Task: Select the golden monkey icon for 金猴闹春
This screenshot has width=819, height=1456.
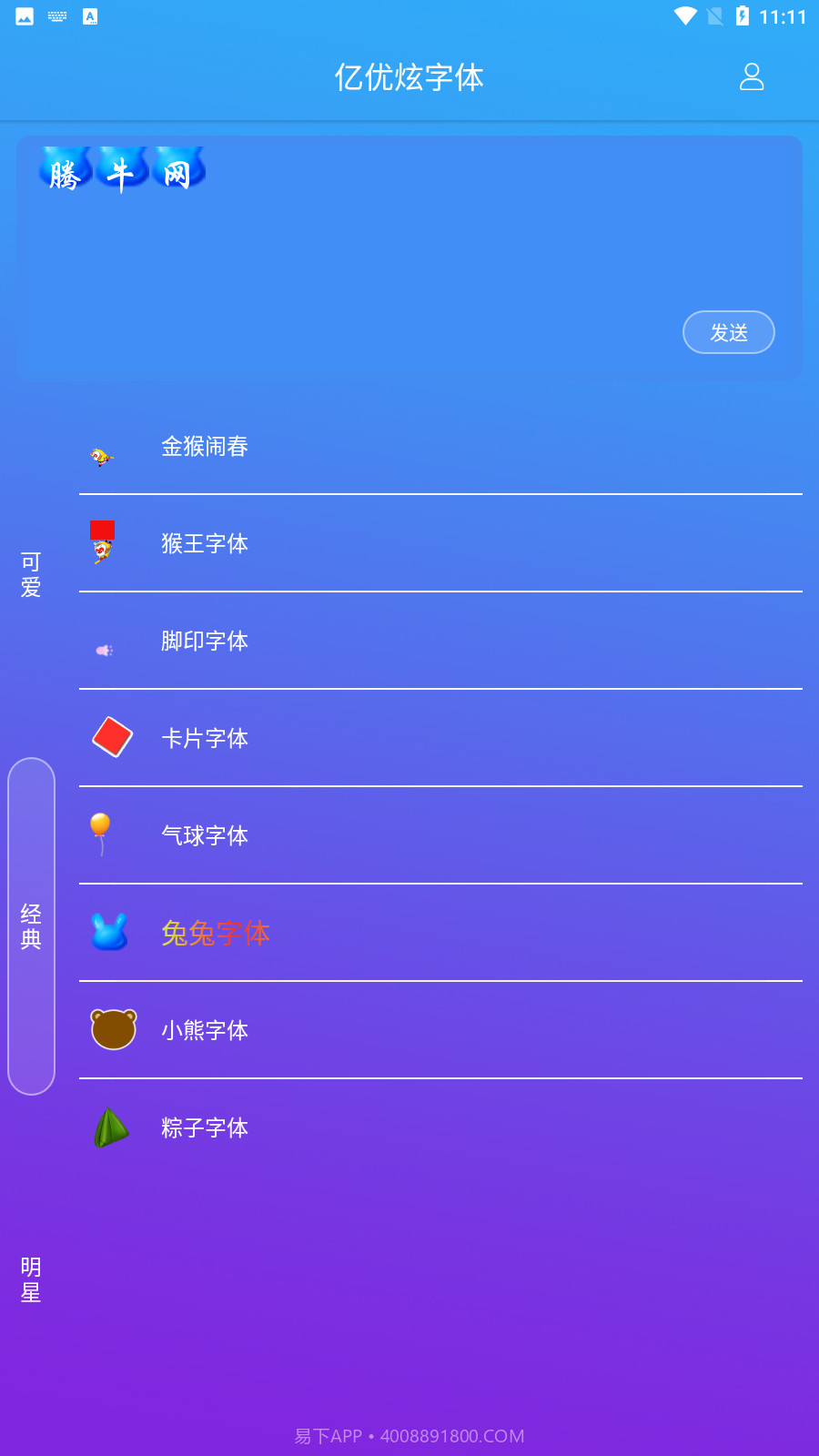Action: click(102, 455)
